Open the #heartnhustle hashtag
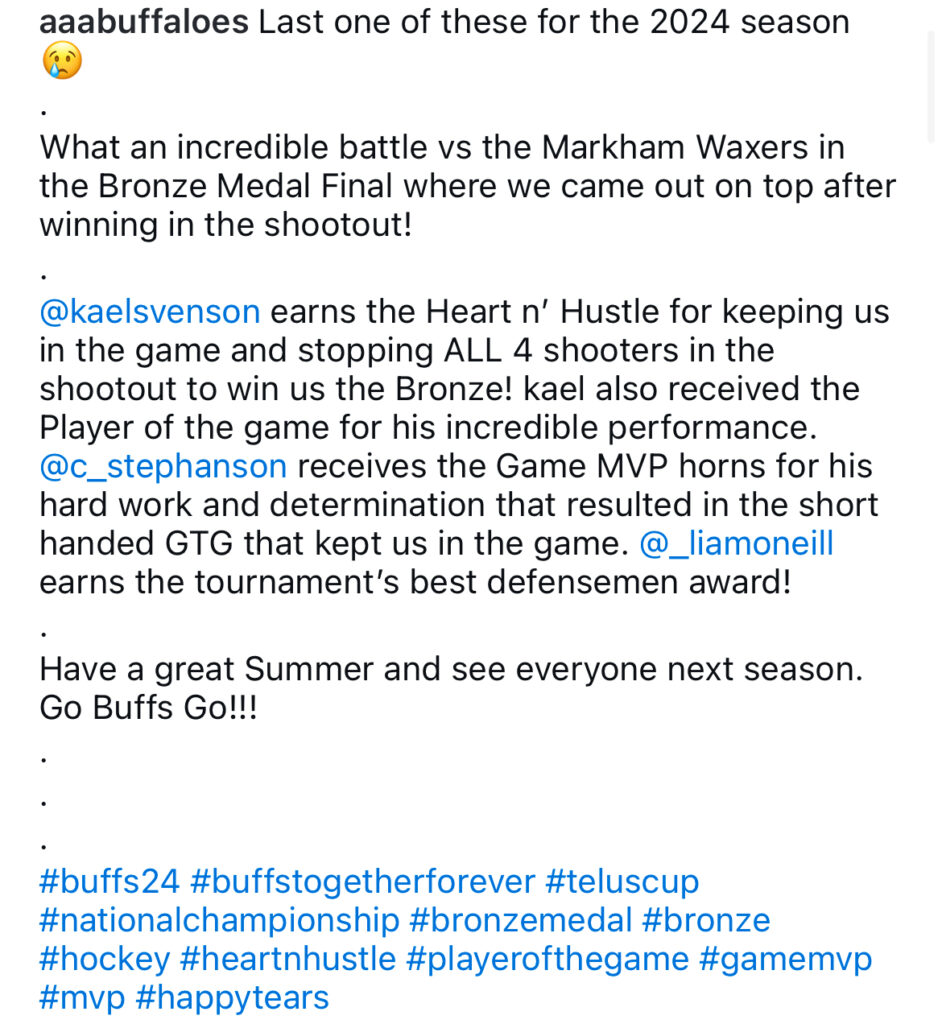 [287, 959]
